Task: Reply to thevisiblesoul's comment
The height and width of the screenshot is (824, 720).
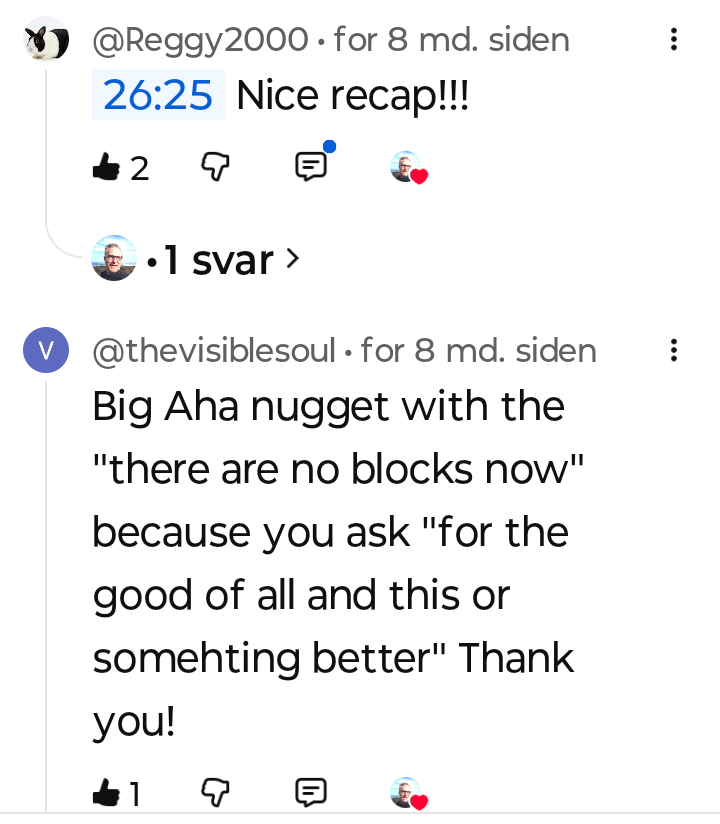Action: [x=311, y=793]
